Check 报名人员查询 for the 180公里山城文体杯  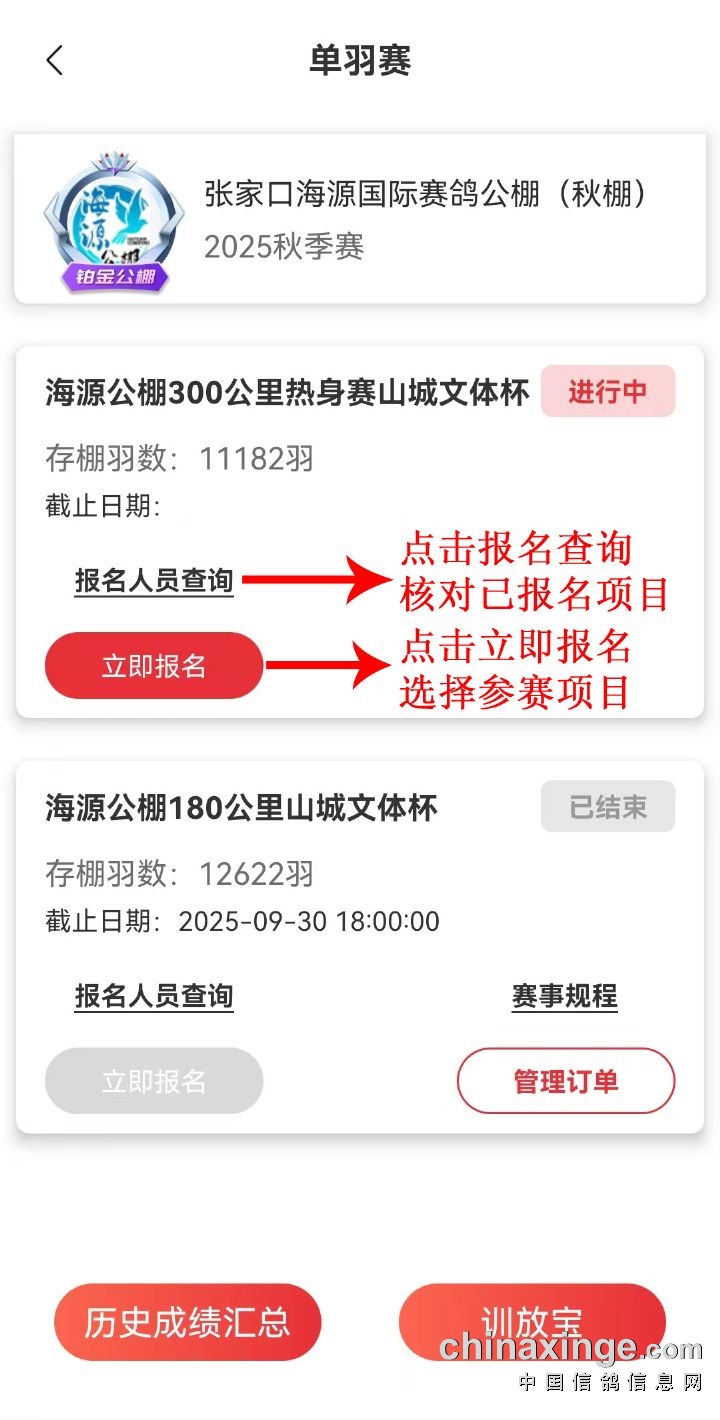154,996
